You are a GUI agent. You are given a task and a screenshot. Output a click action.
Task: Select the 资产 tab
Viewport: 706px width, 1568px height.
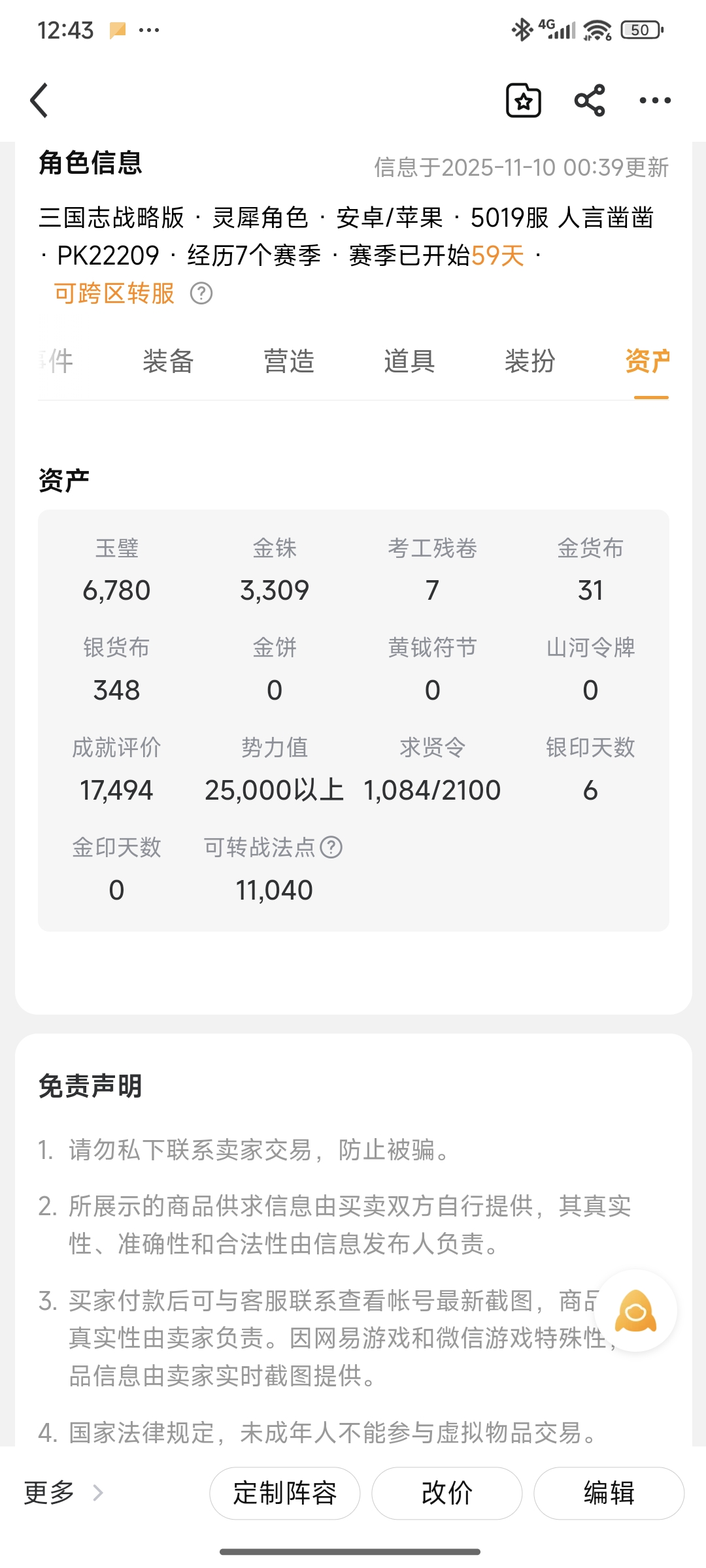click(x=648, y=361)
